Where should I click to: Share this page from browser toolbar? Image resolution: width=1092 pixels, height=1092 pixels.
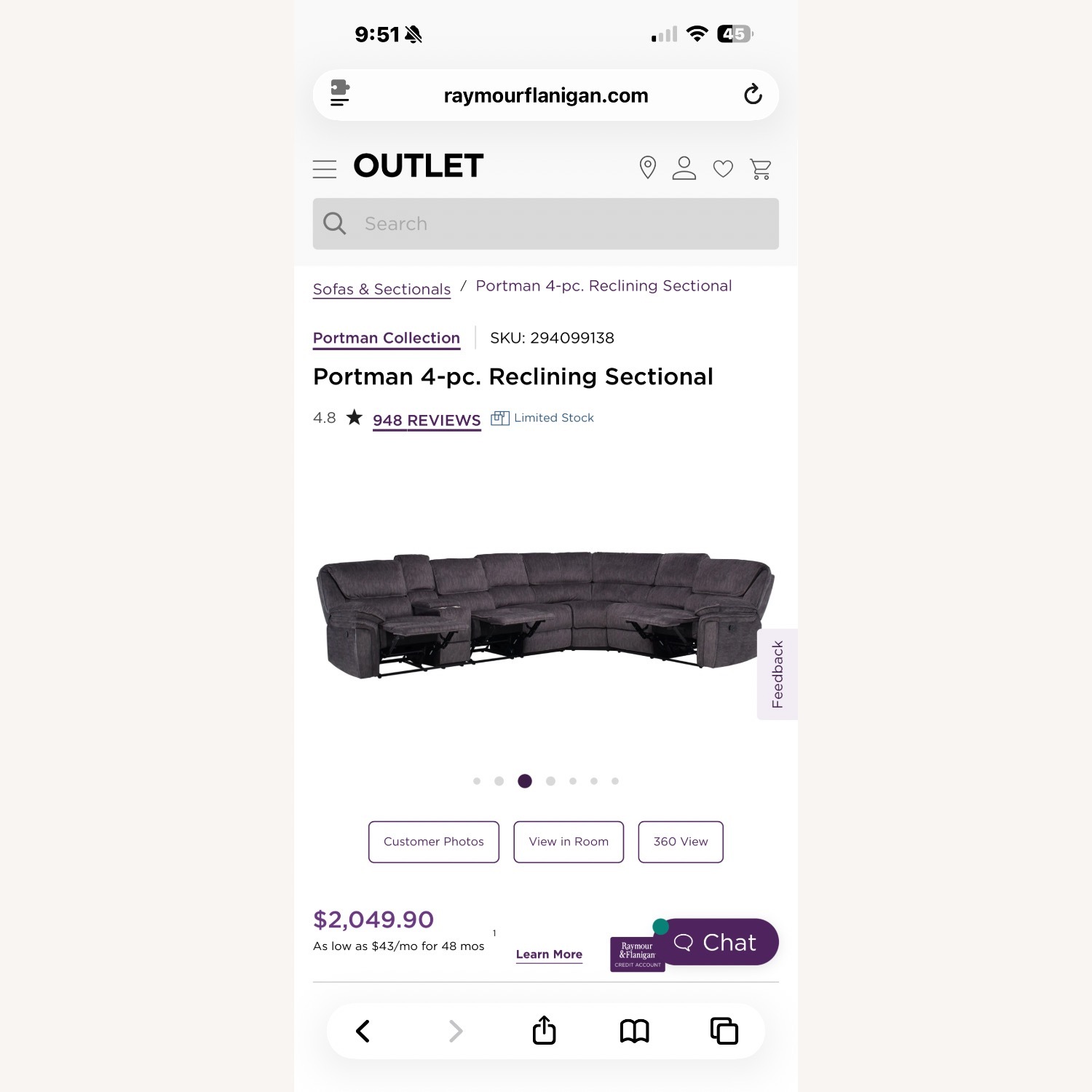coord(544,1031)
